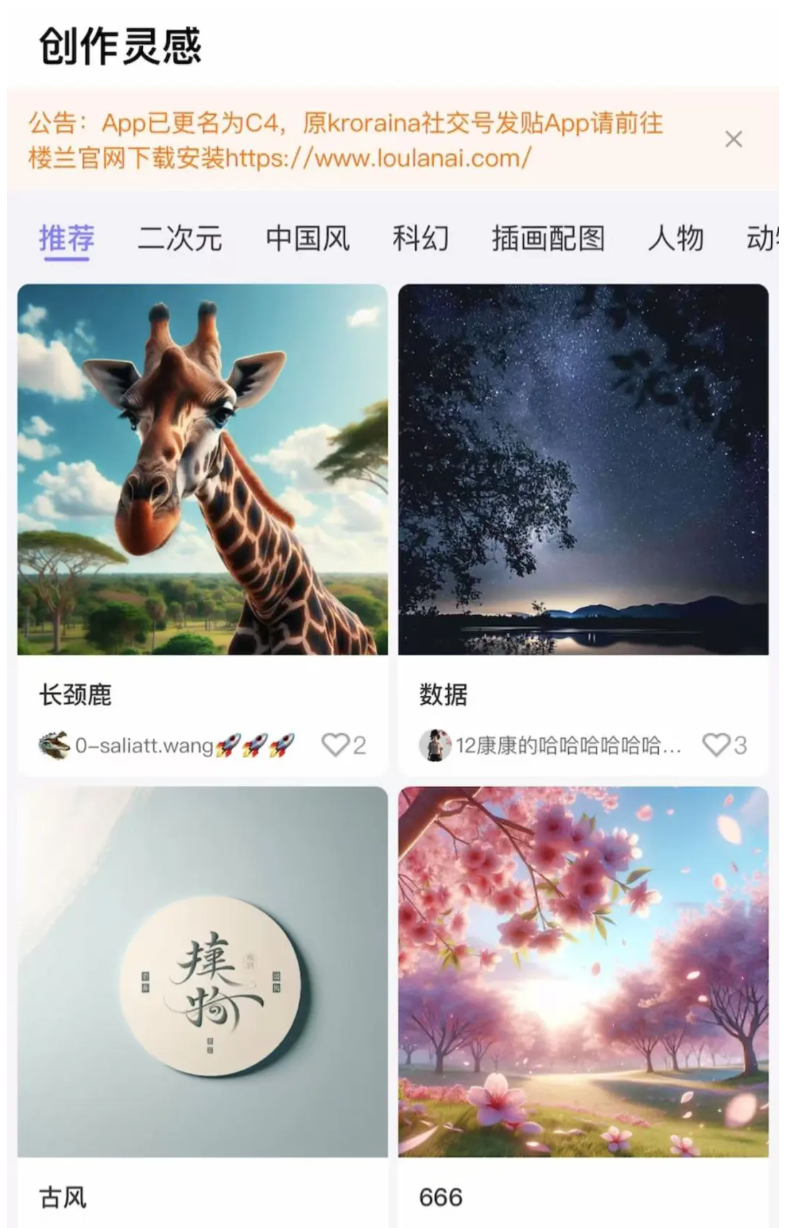The width and height of the screenshot is (790, 1228).
Task: Dismiss the announcement banner
Action: (x=733, y=139)
